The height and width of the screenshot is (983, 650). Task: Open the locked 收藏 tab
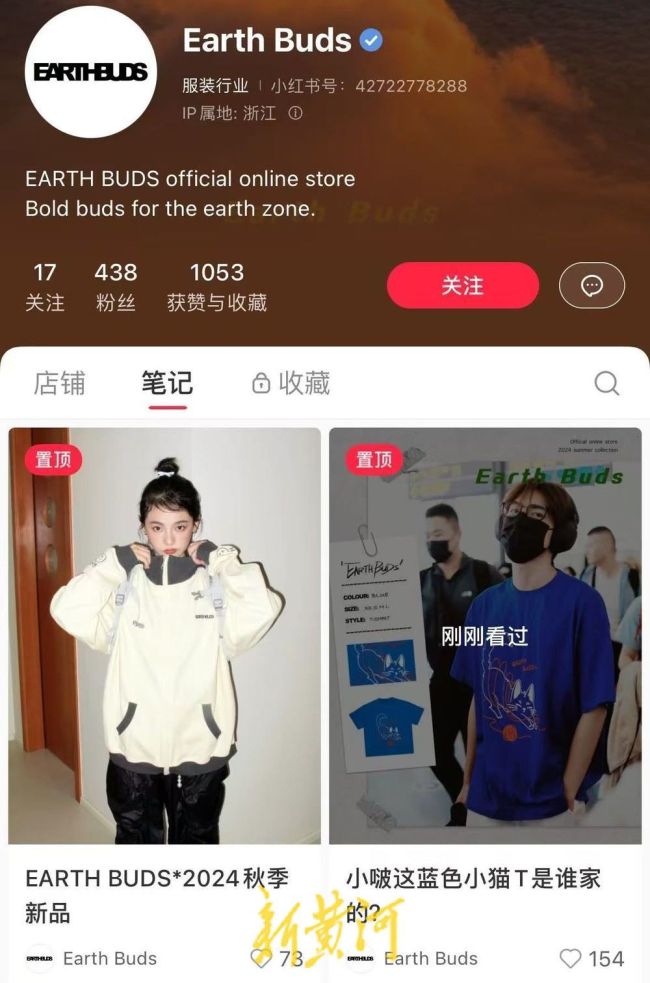point(291,383)
